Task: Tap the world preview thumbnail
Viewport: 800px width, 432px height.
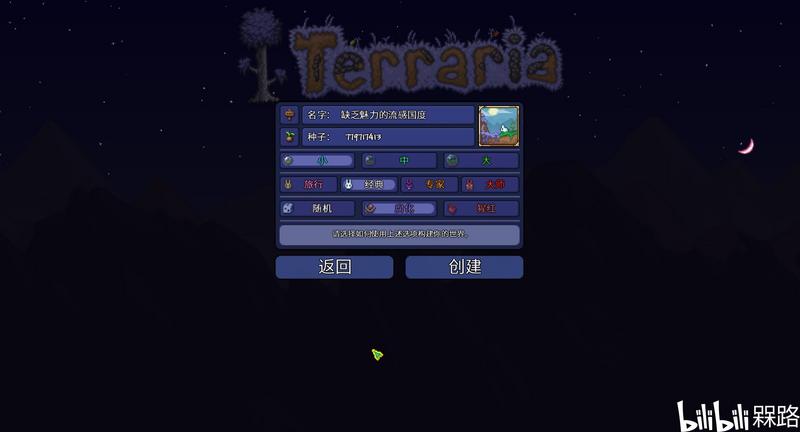Action: (499, 126)
